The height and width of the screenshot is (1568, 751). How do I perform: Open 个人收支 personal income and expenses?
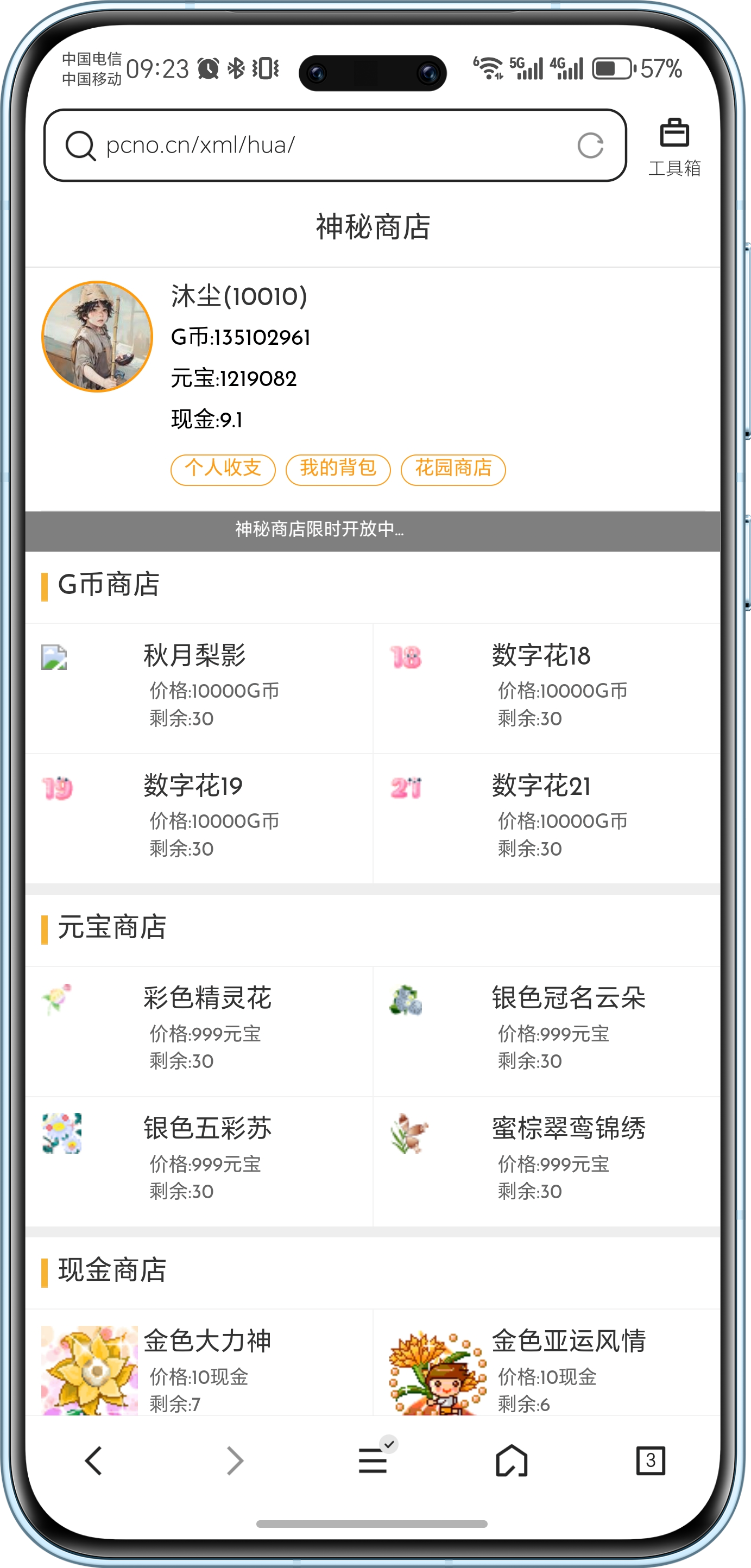pyautogui.click(x=223, y=469)
